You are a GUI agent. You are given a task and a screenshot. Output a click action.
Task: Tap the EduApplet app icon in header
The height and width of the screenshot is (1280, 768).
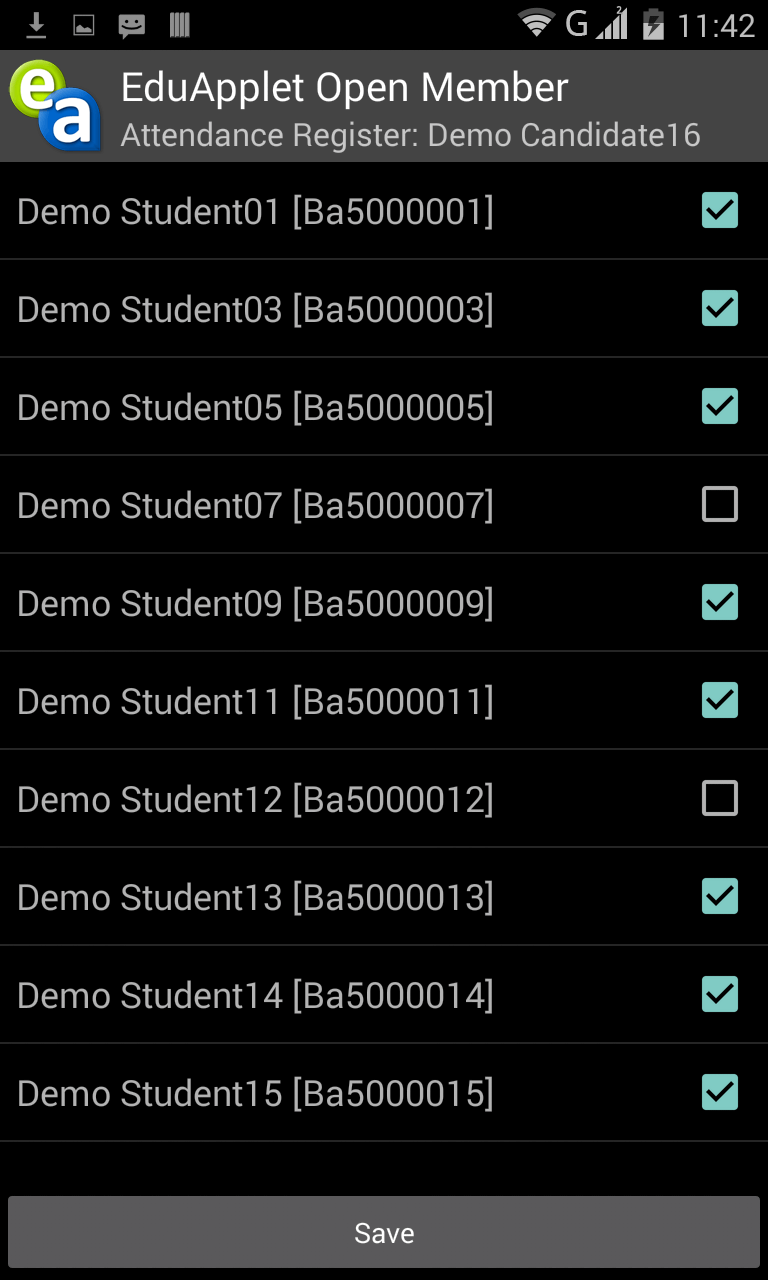tap(56, 106)
